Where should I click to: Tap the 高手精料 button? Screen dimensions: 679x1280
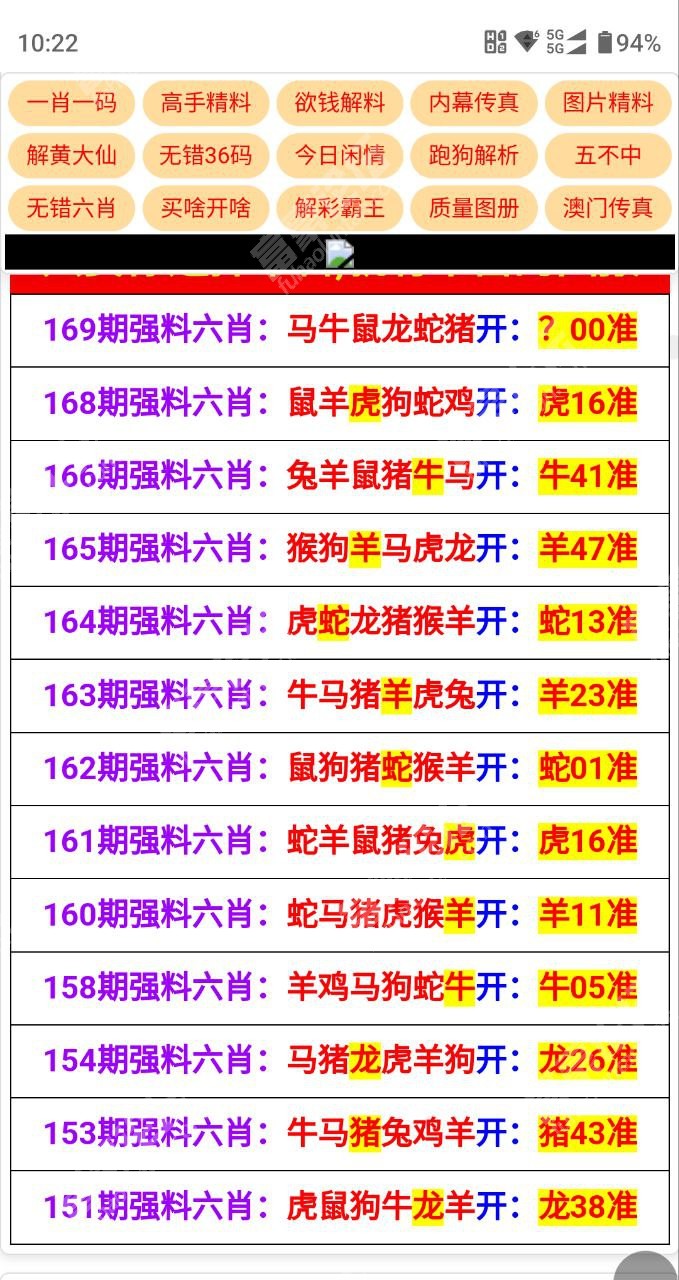click(205, 102)
